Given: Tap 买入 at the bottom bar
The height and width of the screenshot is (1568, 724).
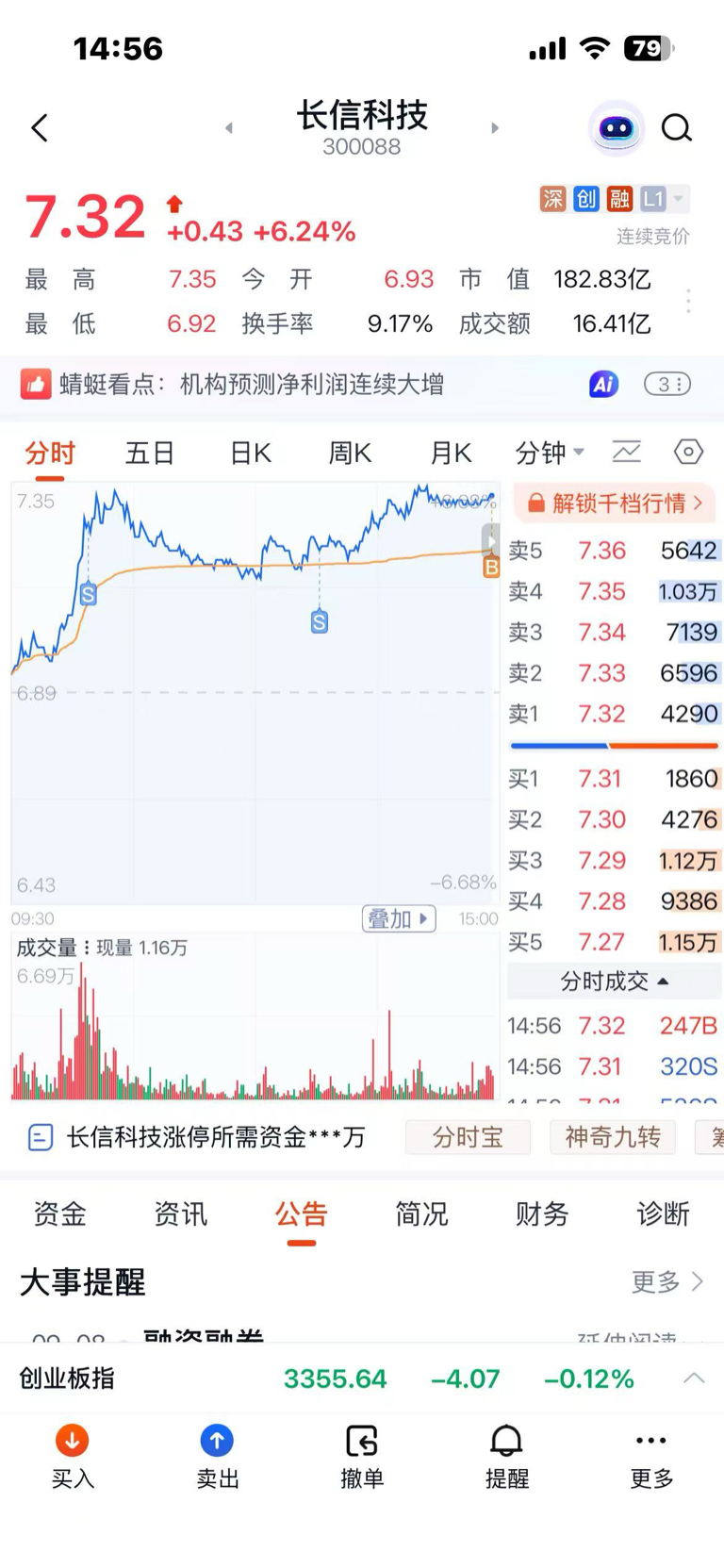Looking at the screenshot, I should (x=73, y=1457).
